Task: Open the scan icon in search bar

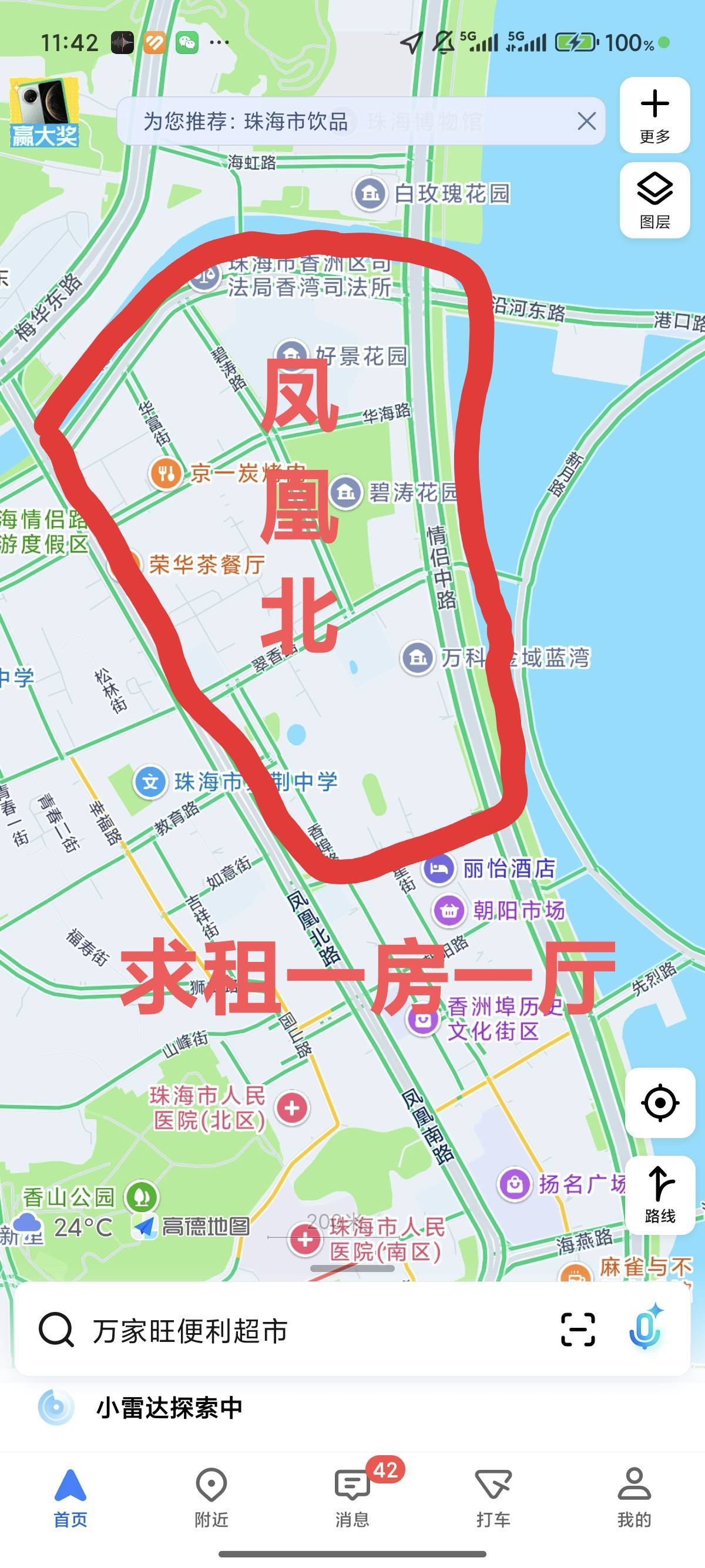Action: (577, 1330)
